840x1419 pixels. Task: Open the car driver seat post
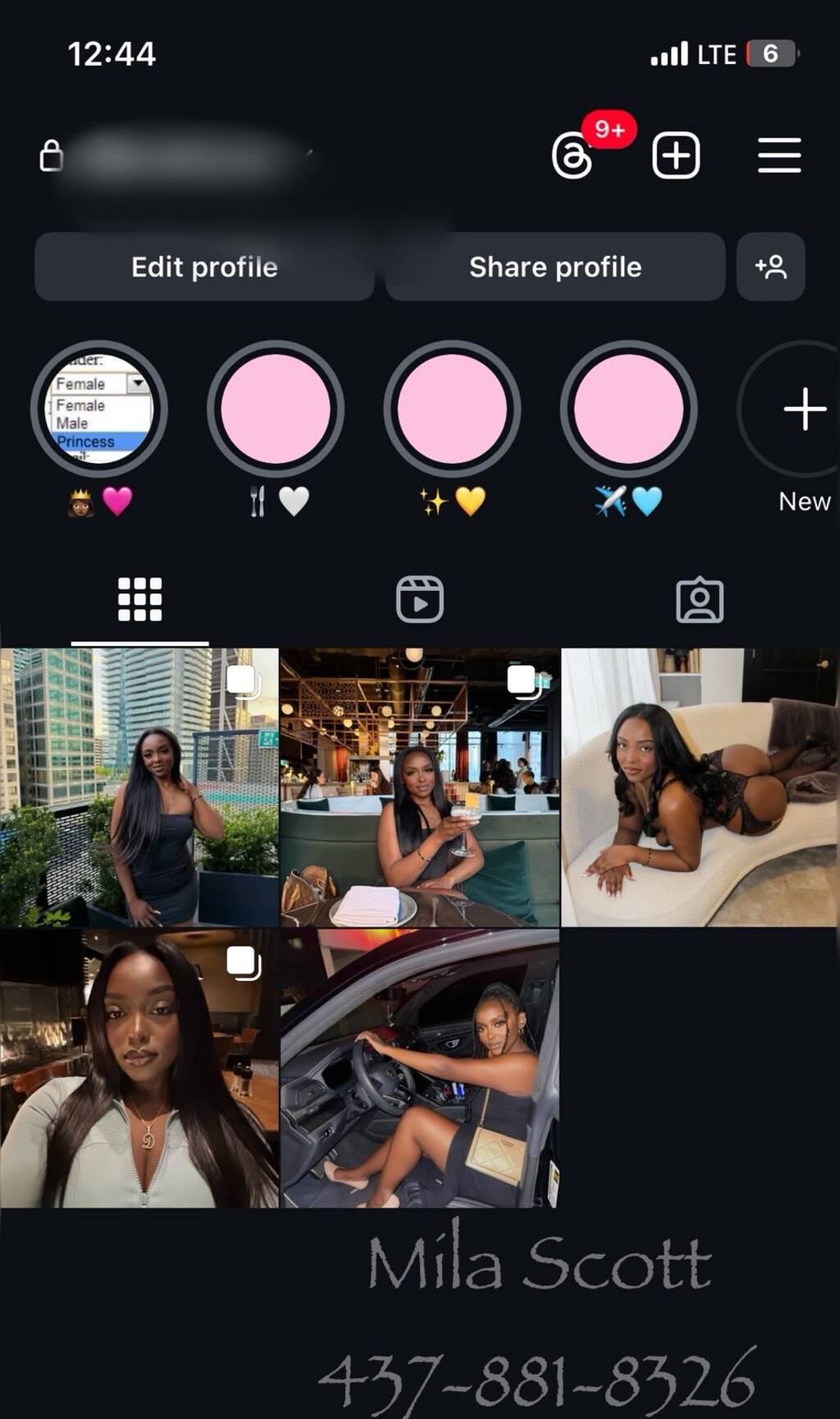[x=419, y=1068]
